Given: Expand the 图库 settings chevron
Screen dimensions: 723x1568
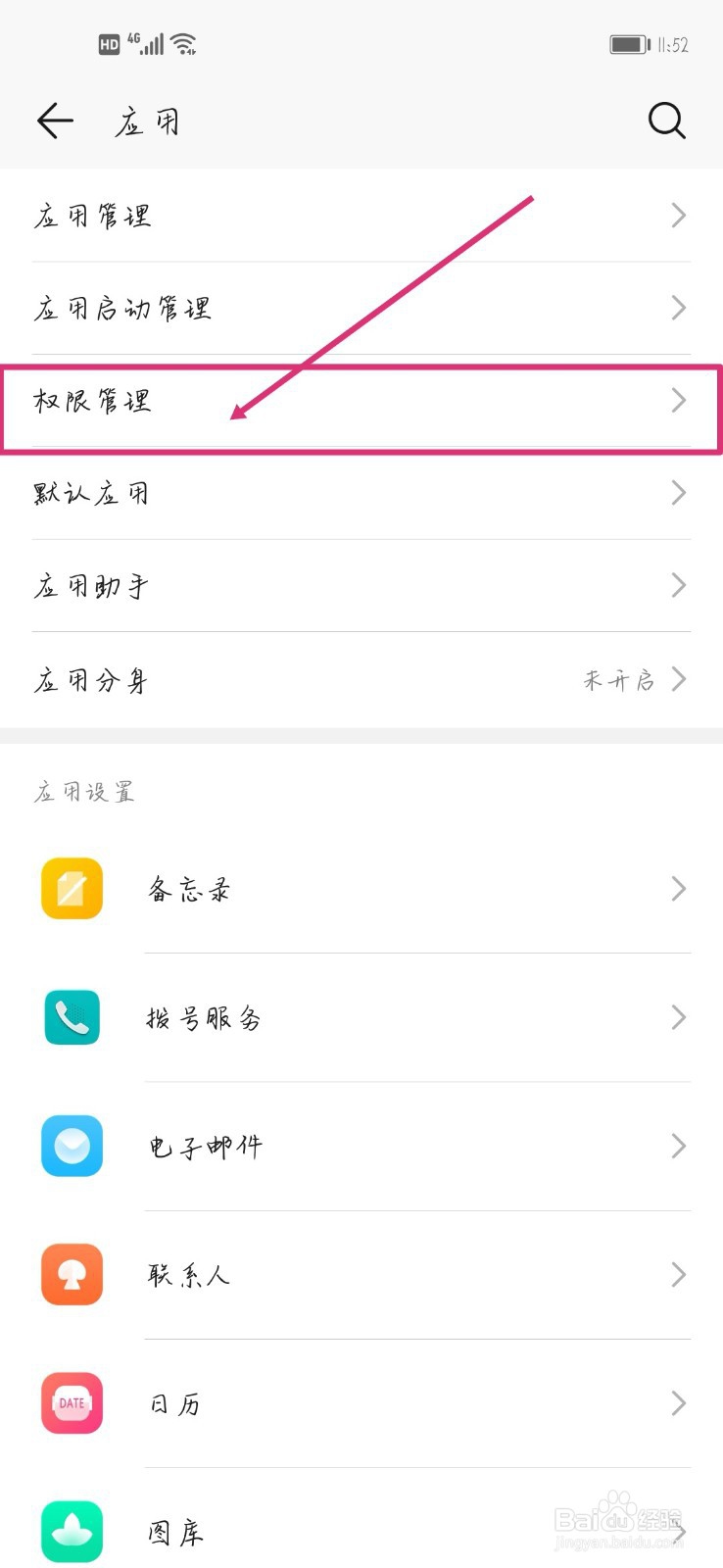Looking at the screenshot, I should point(678,1532).
